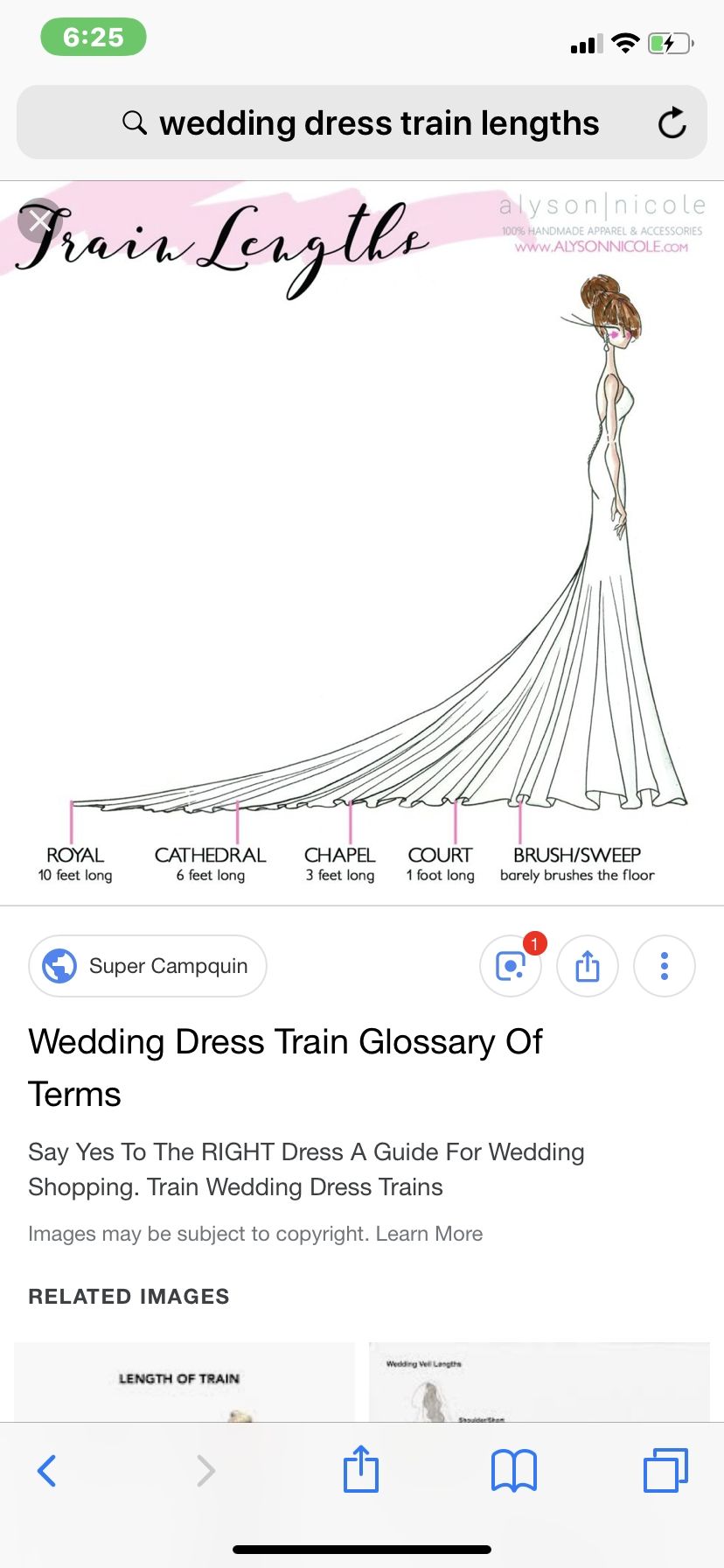The width and height of the screenshot is (724, 1568).
Task: Open the Length of Train related image
Action: coord(184,1382)
